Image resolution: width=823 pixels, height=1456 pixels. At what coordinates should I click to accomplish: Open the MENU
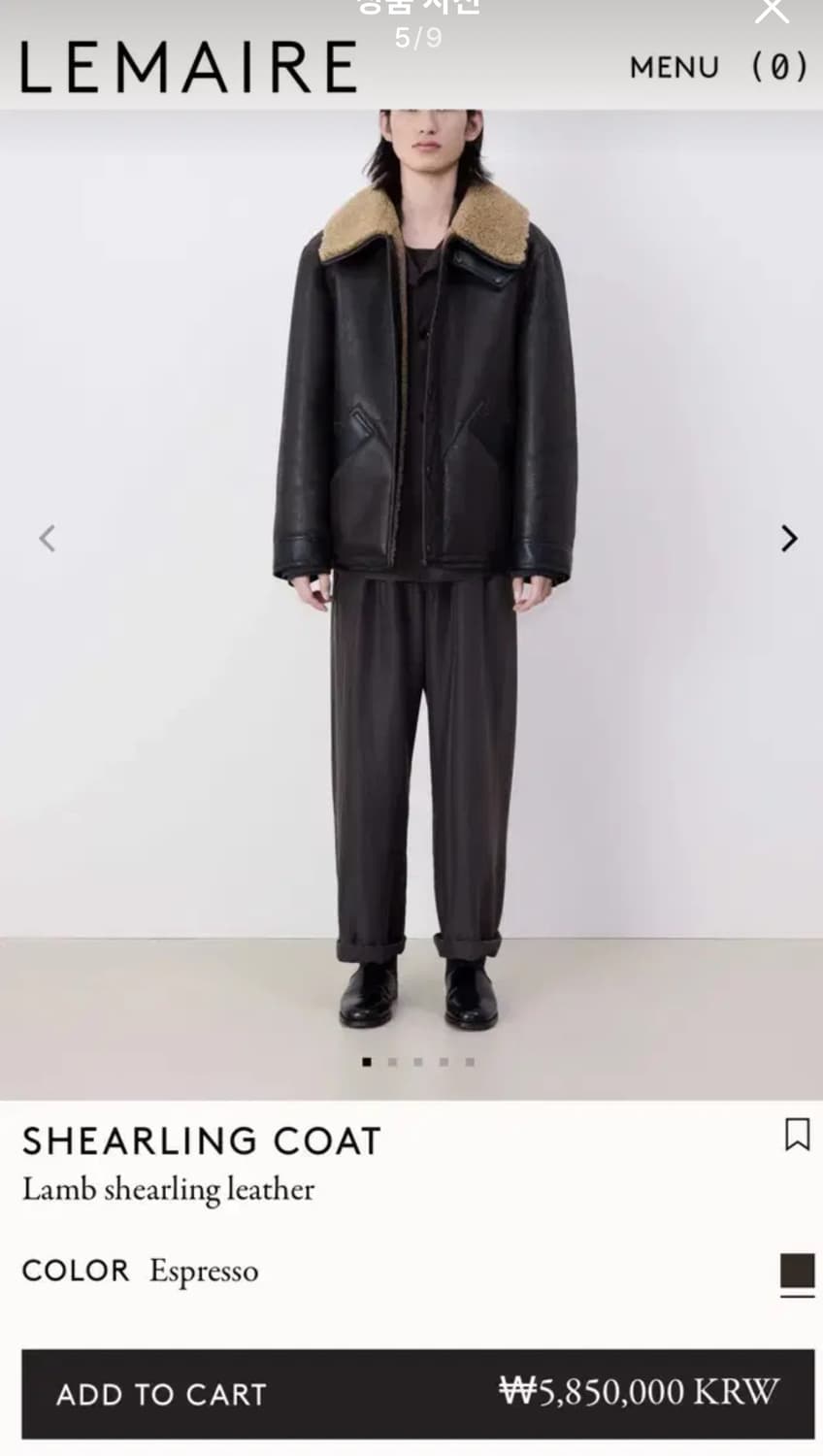674,67
